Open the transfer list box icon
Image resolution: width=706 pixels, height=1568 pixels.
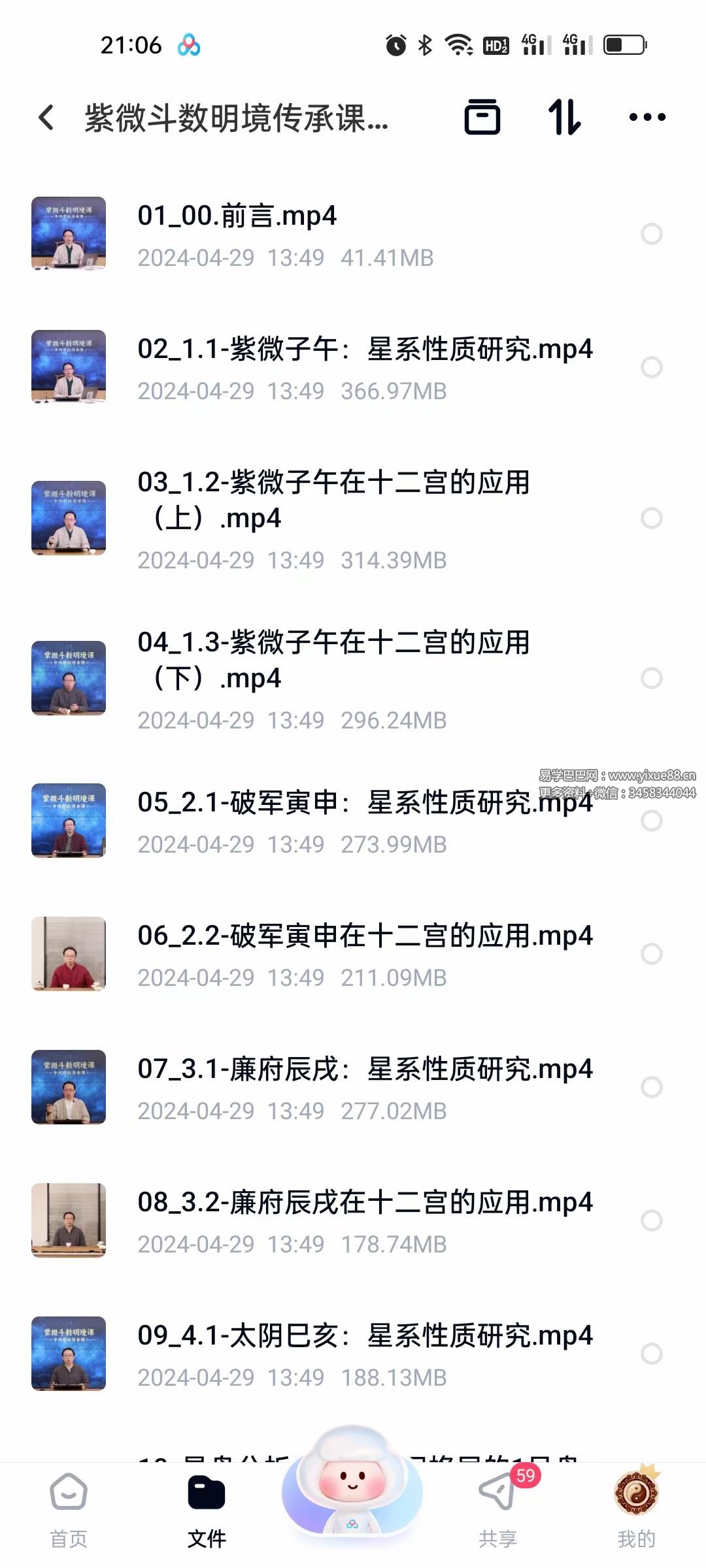click(x=482, y=118)
